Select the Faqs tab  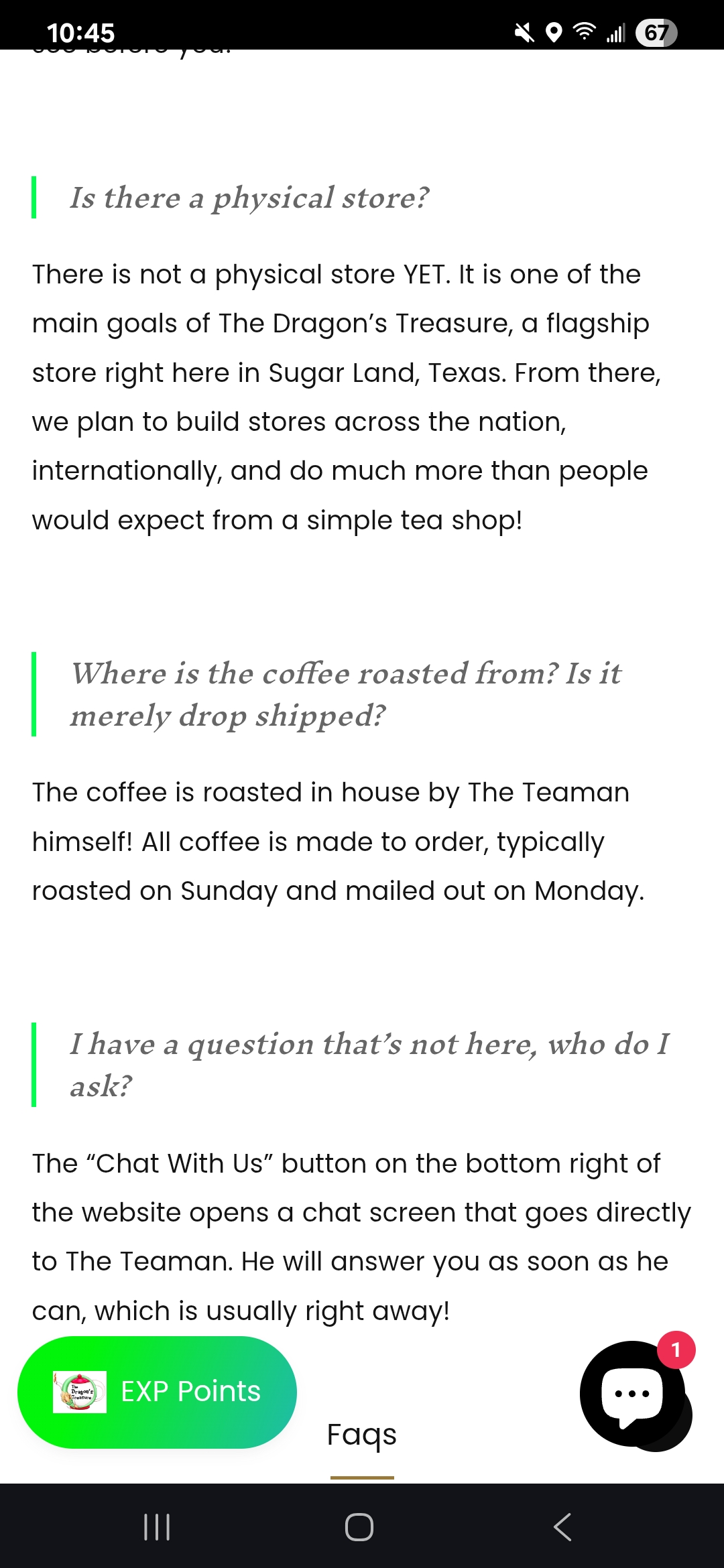(x=362, y=1435)
